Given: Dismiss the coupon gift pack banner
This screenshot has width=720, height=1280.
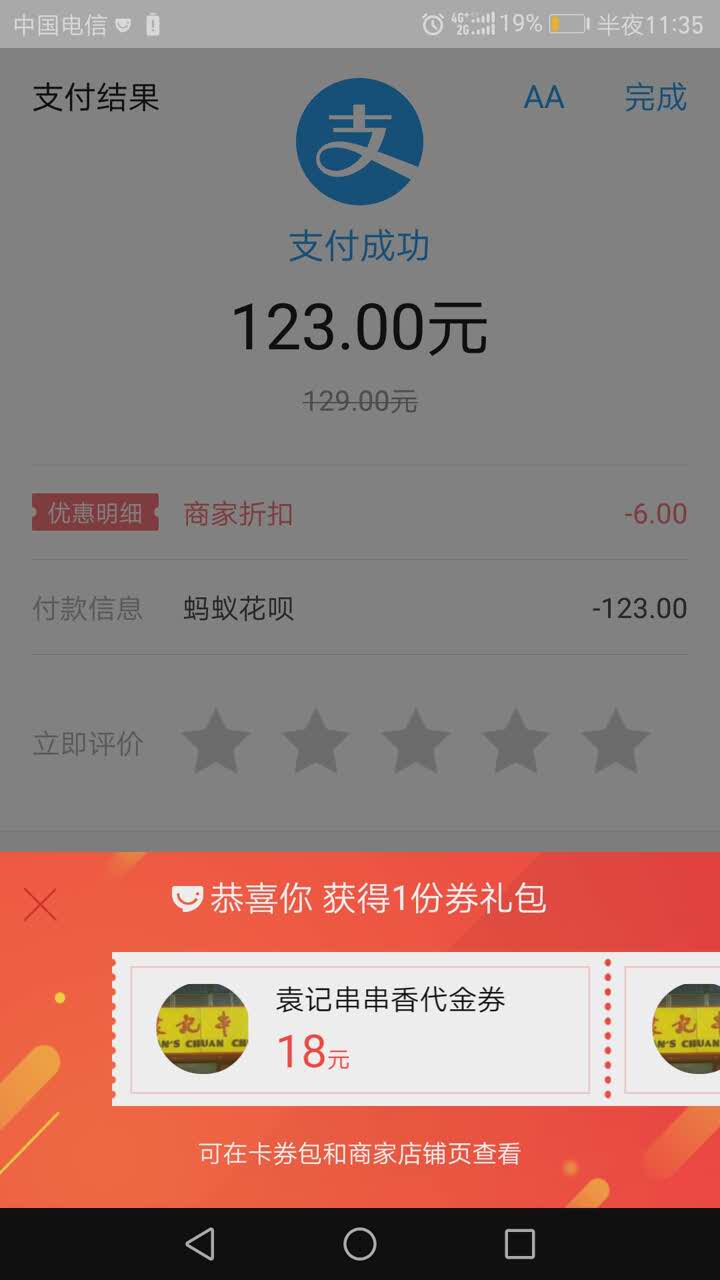Looking at the screenshot, I should (40, 905).
